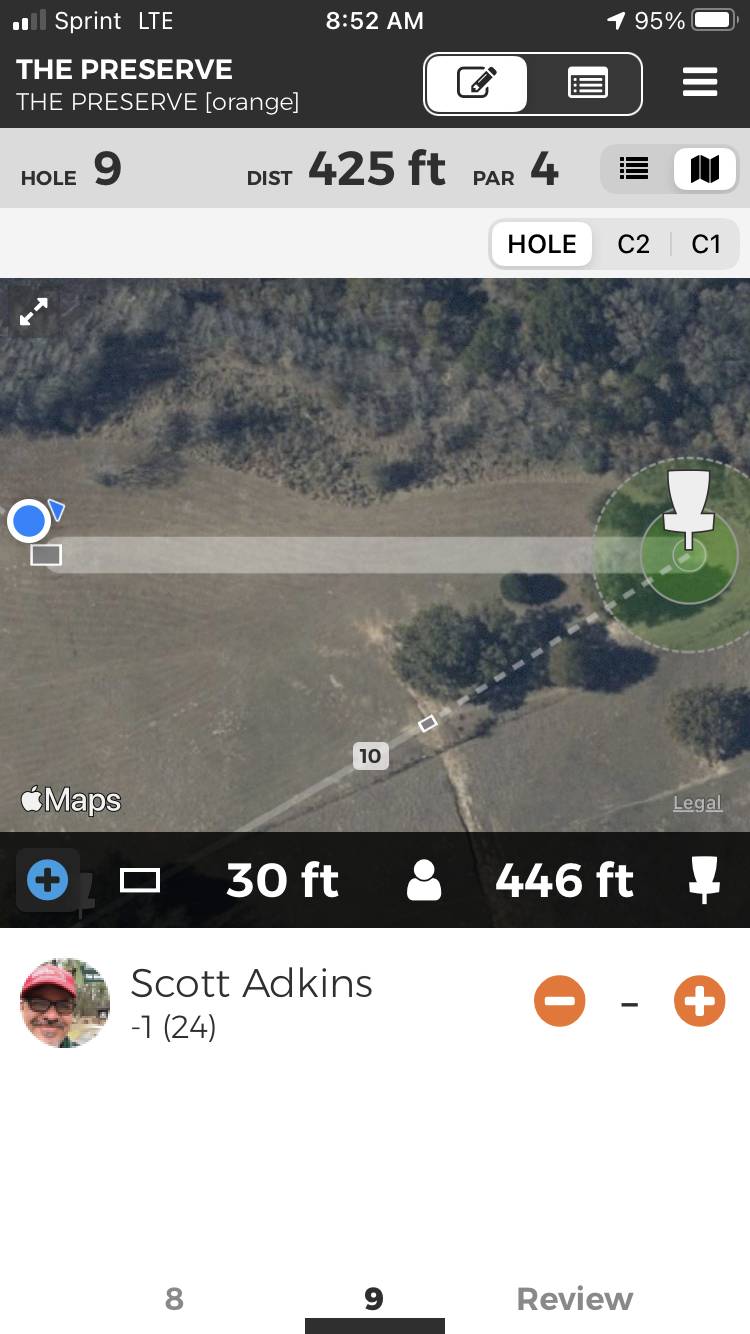The image size is (750, 1334).
Task: Go back to hole 8
Action: click(x=174, y=1298)
